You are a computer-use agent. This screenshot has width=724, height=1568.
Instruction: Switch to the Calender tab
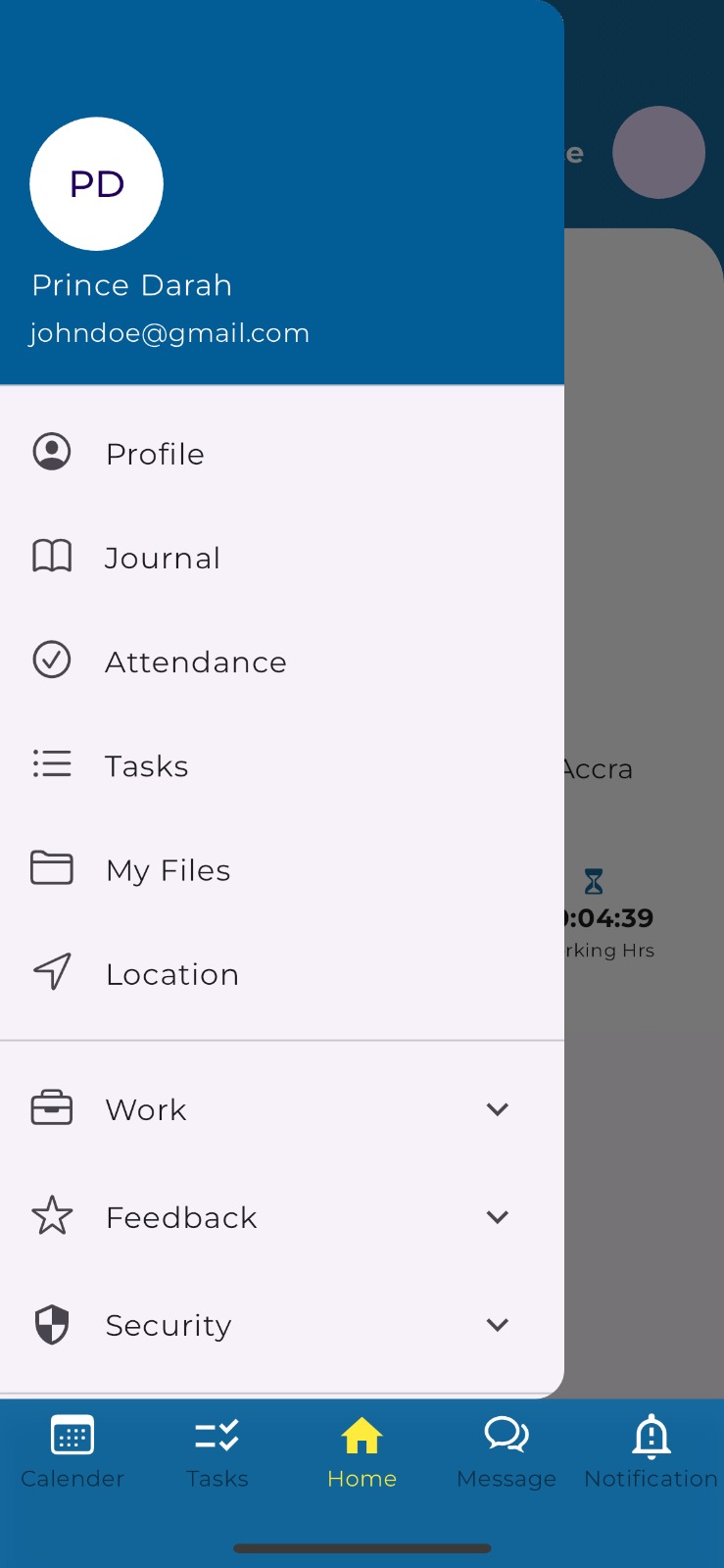72,1453
